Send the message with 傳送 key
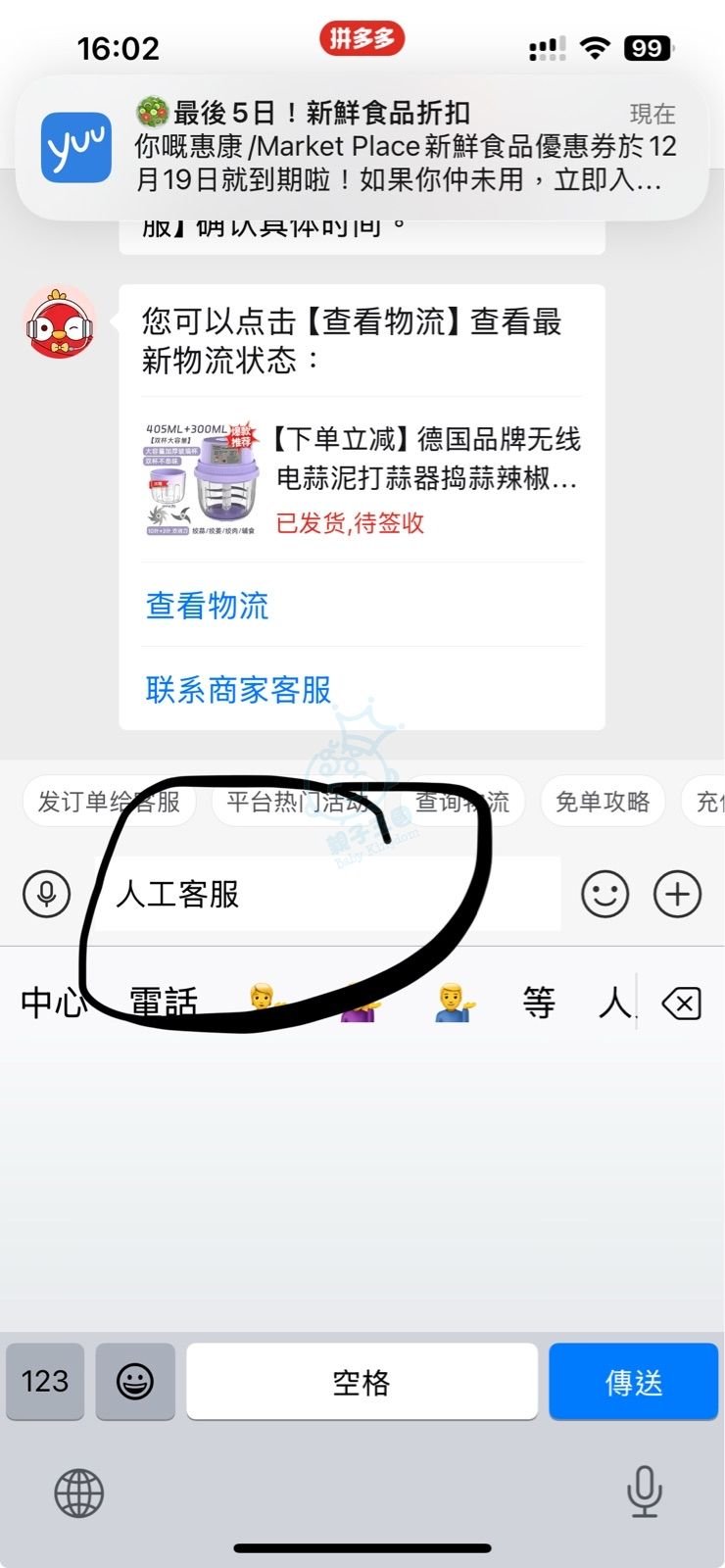This screenshot has height=1568, width=725. click(633, 1382)
